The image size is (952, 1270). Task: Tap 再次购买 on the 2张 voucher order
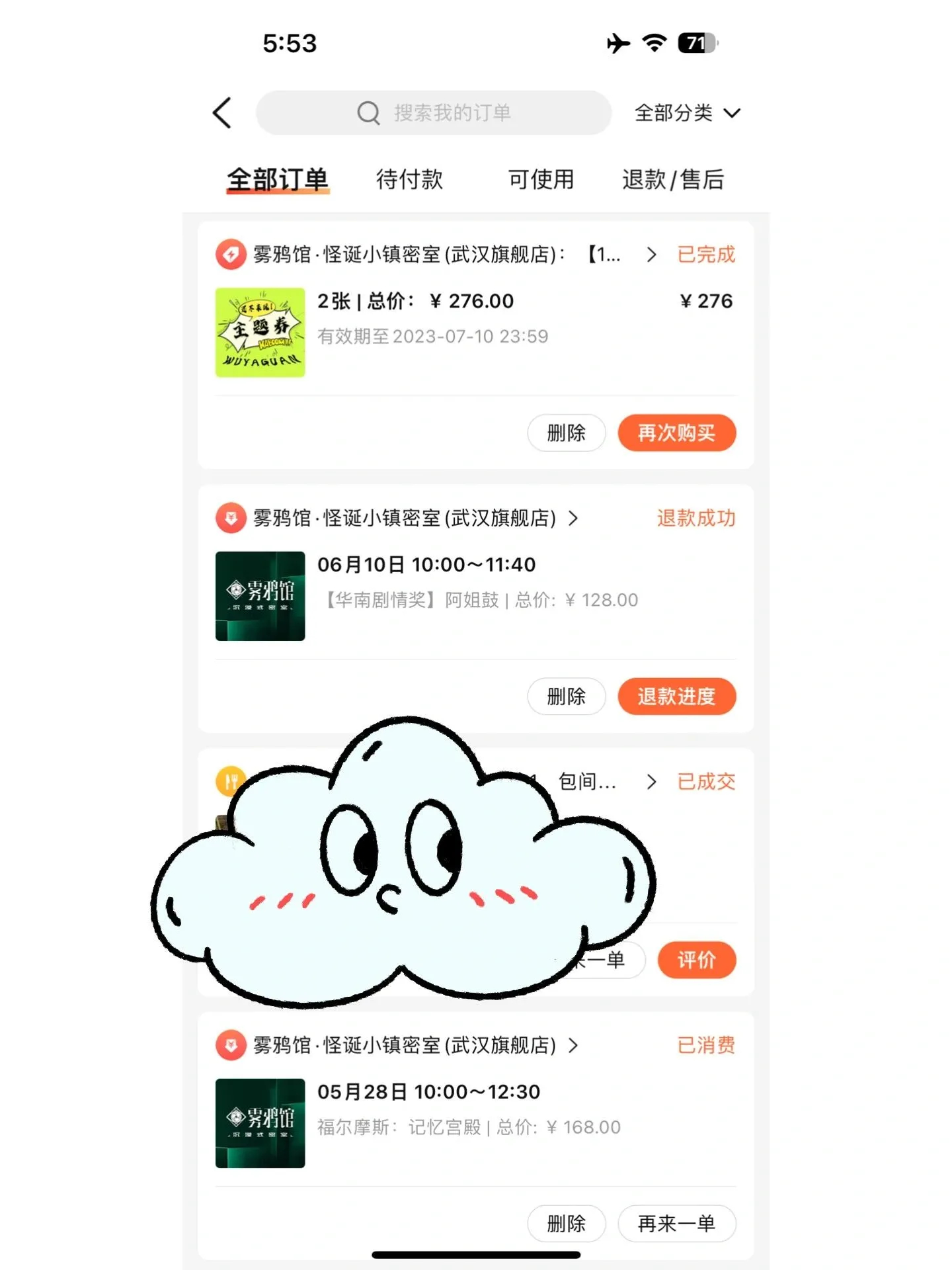[676, 433]
